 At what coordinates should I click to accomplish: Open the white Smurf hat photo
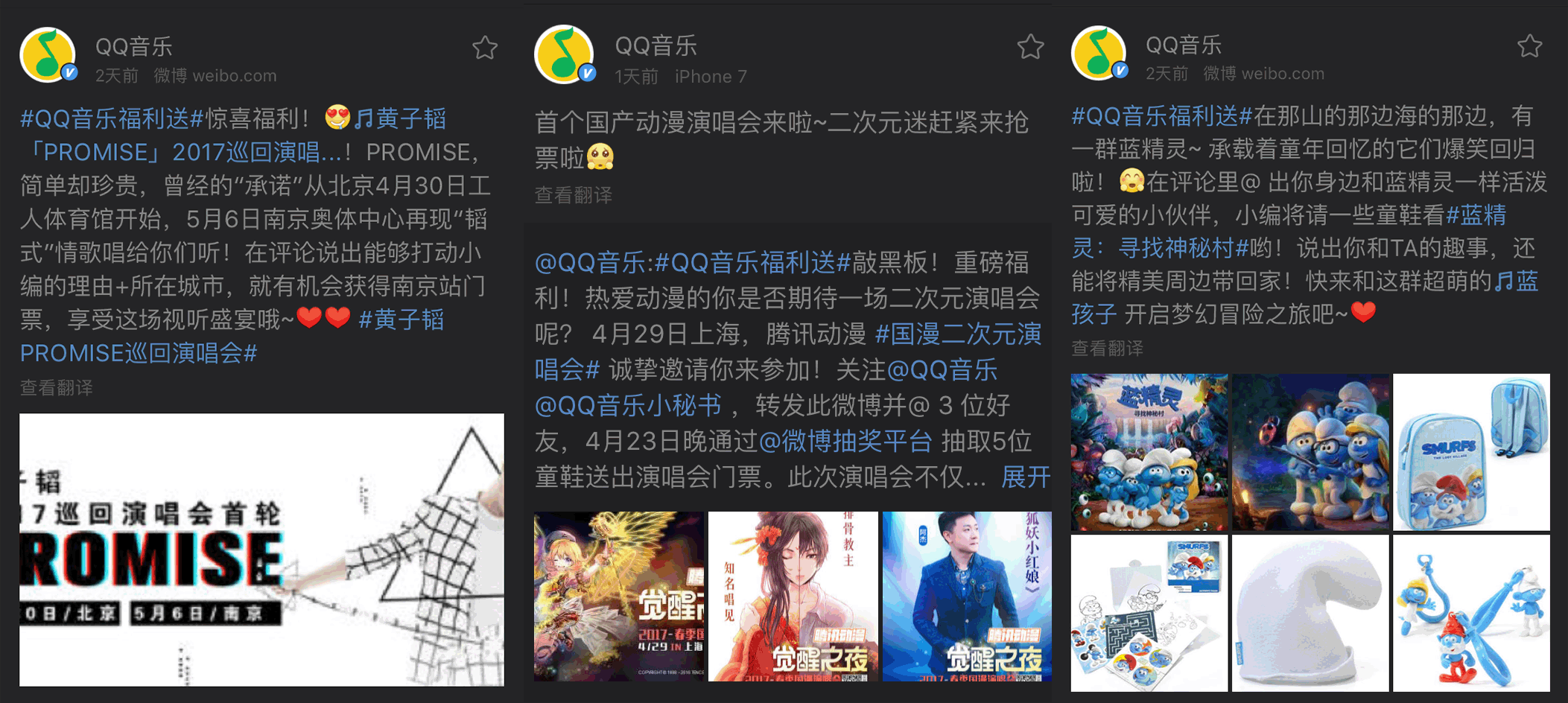pyautogui.click(x=1310, y=613)
